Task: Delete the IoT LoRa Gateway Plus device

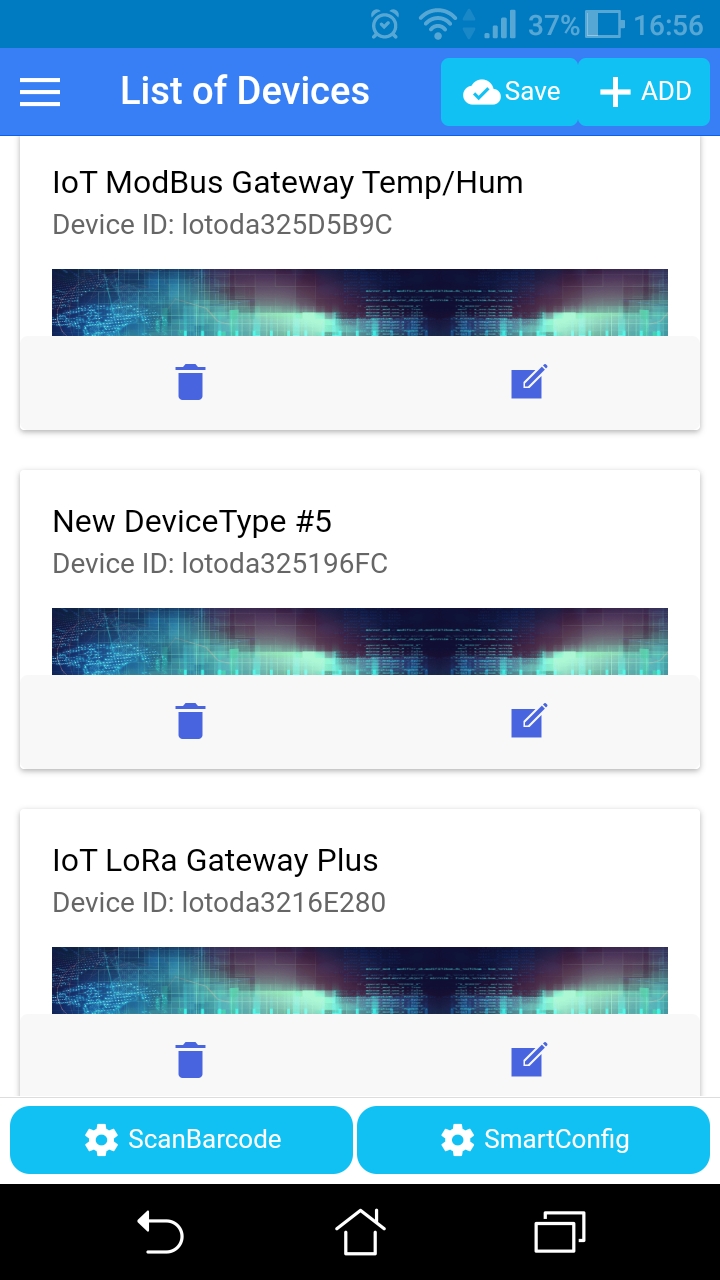Action: click(190, 1060)
